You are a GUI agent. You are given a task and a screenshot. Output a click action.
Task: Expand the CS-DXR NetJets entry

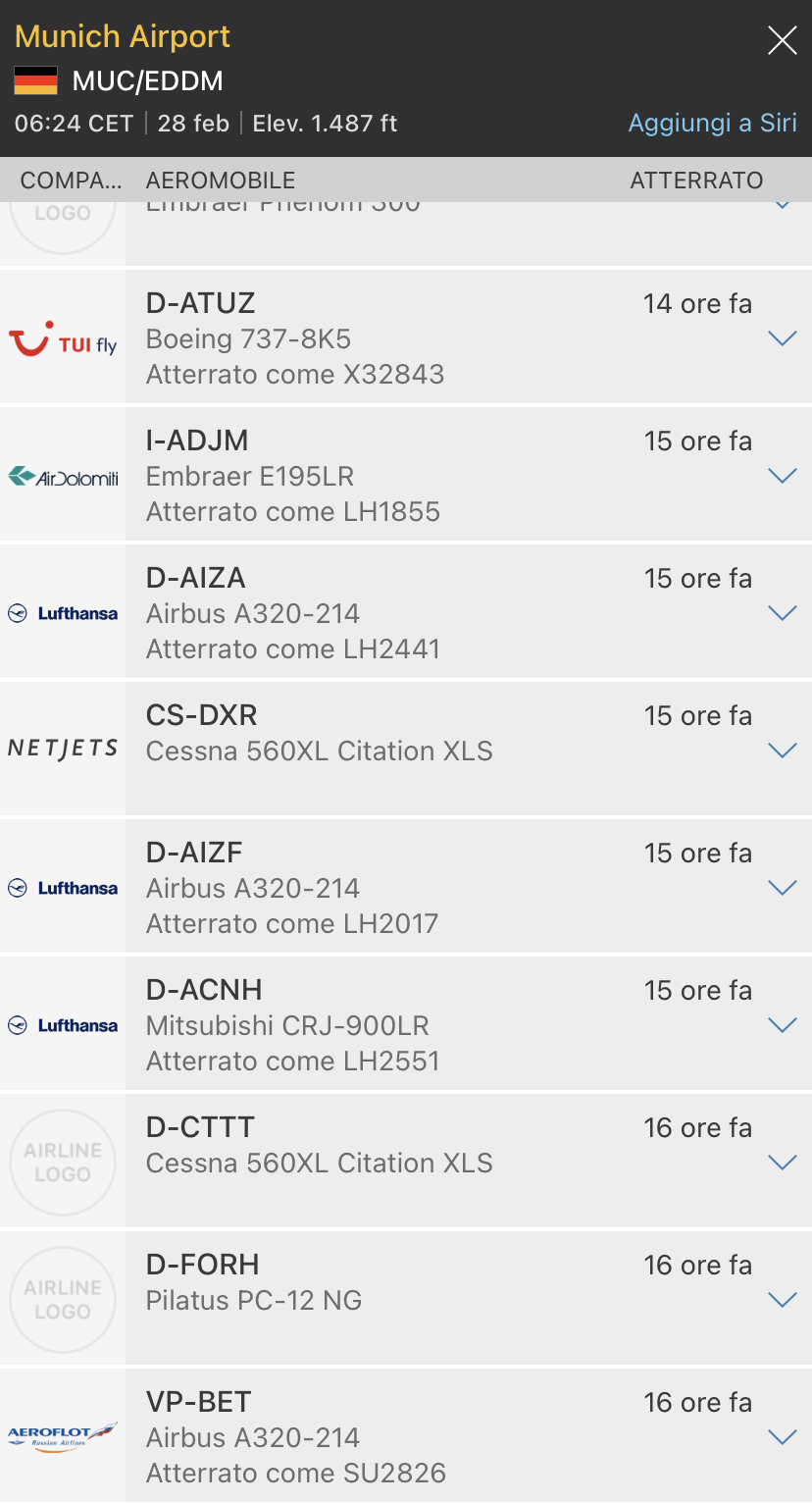782,751
